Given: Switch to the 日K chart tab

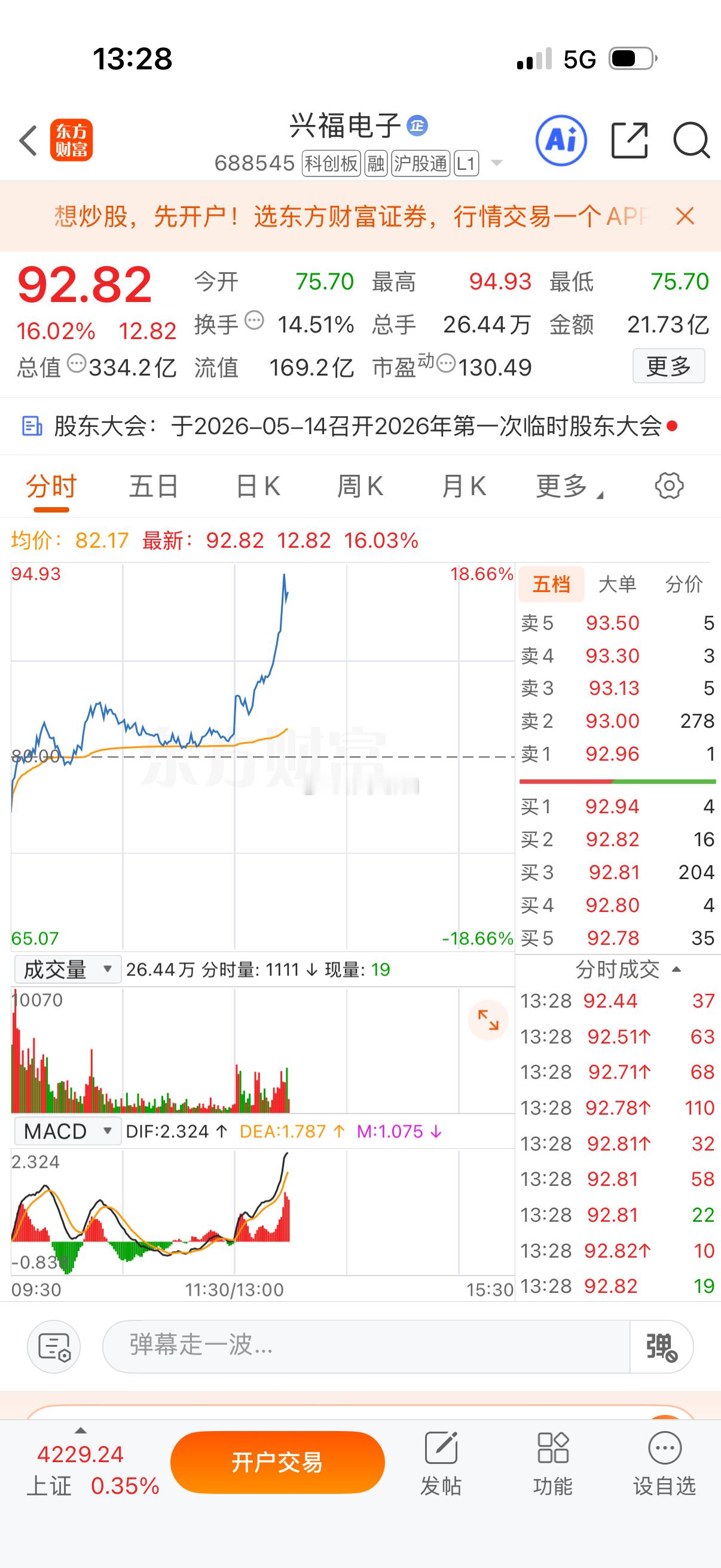Looking at the screenshot, I should tap(257, 486).
